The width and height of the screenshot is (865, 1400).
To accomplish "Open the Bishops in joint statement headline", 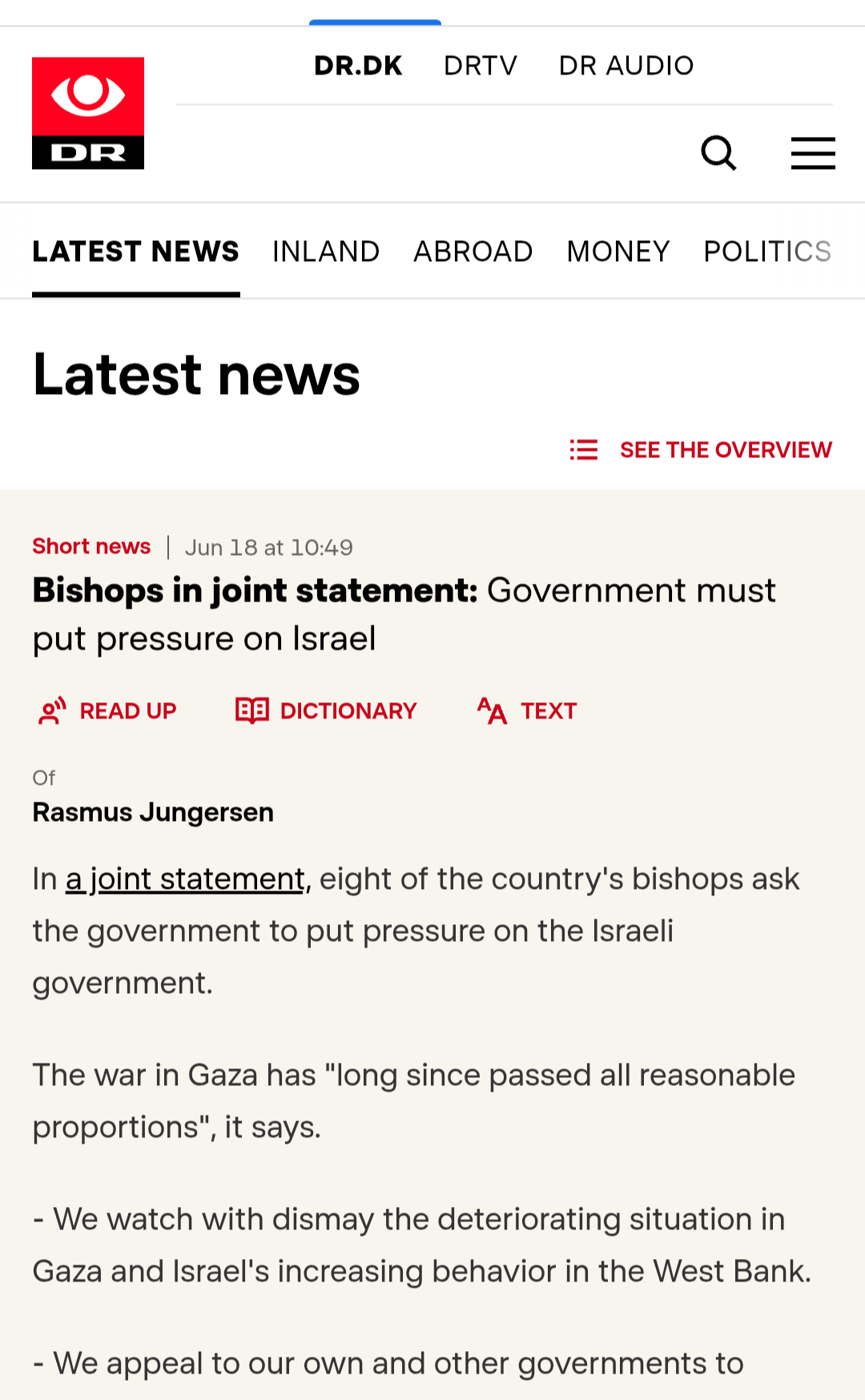I will point(404,614).
